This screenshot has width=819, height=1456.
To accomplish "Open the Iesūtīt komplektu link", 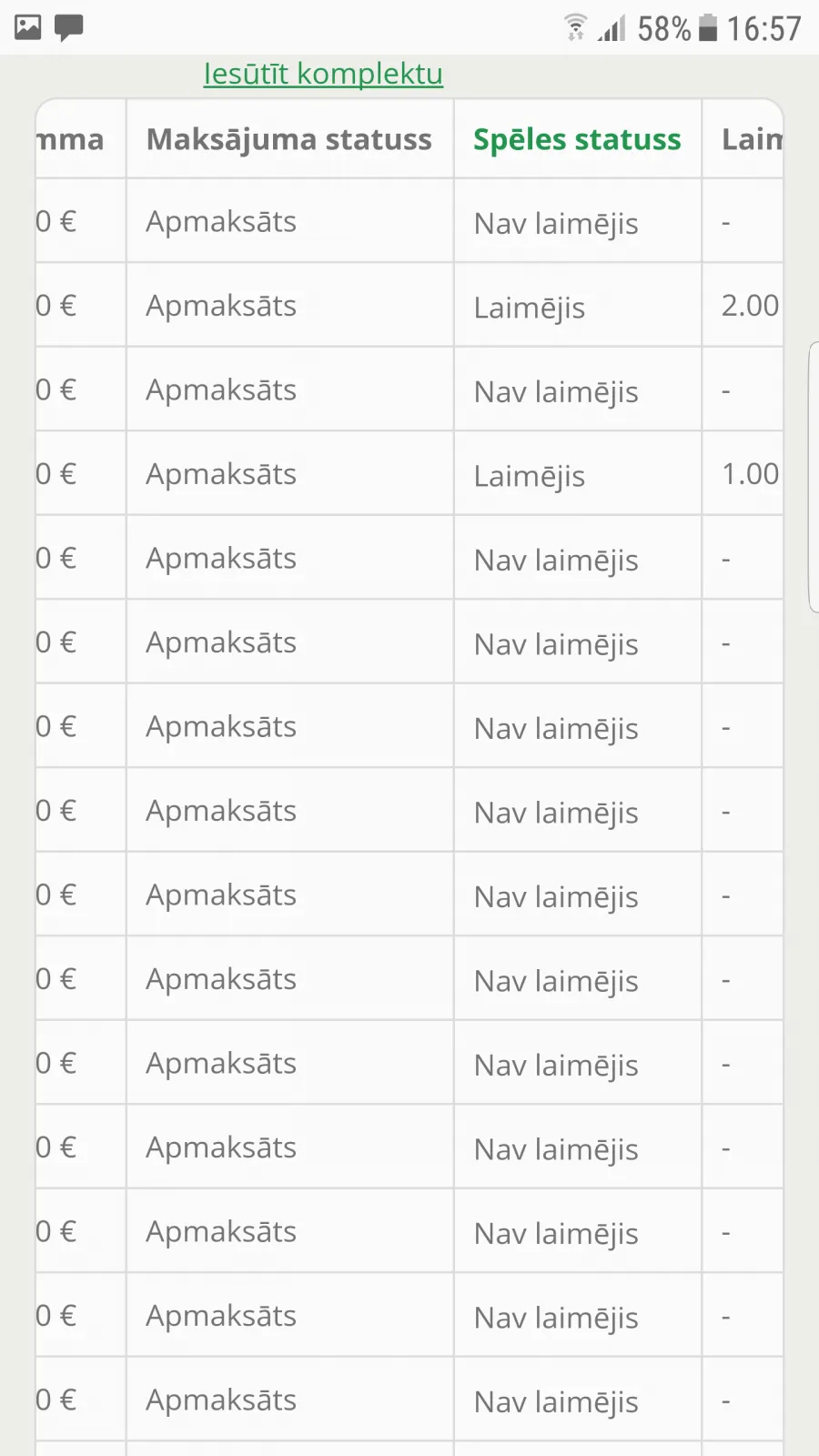I will point(323,74).
